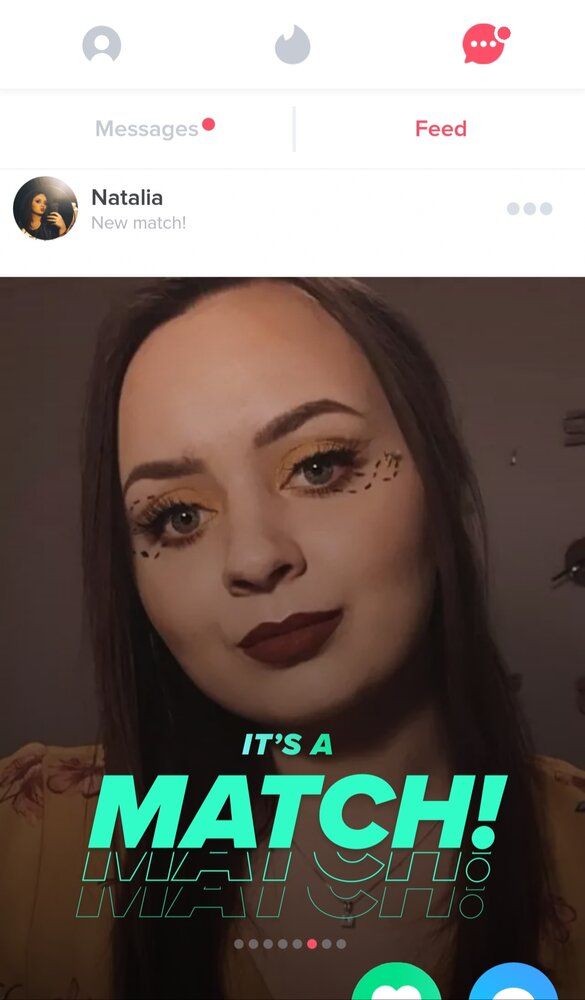Go to the flame discovery screen
The image size is (585, 1000).
(x=292, y=45)
